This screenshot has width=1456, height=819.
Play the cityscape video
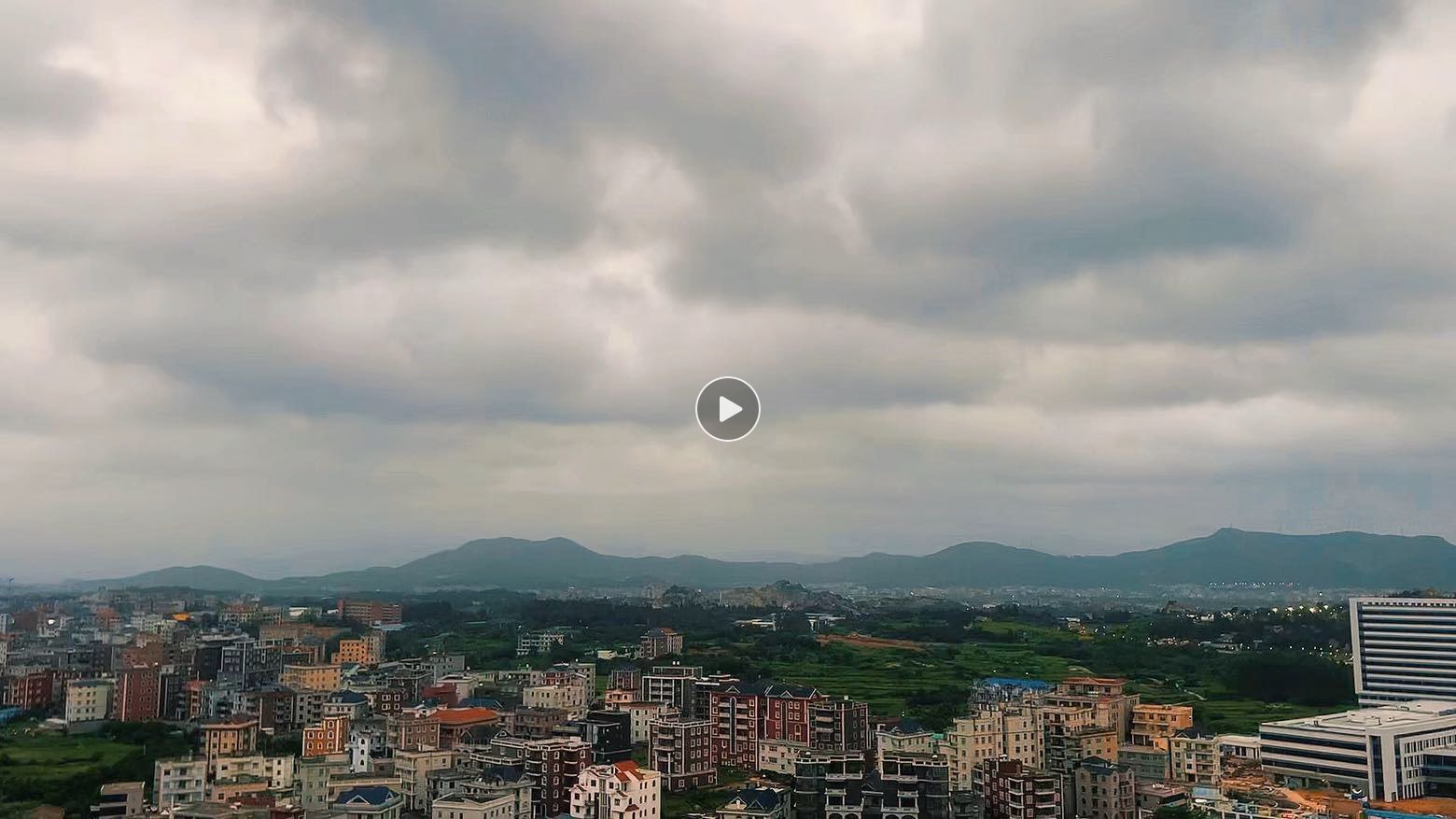[727, 409]
